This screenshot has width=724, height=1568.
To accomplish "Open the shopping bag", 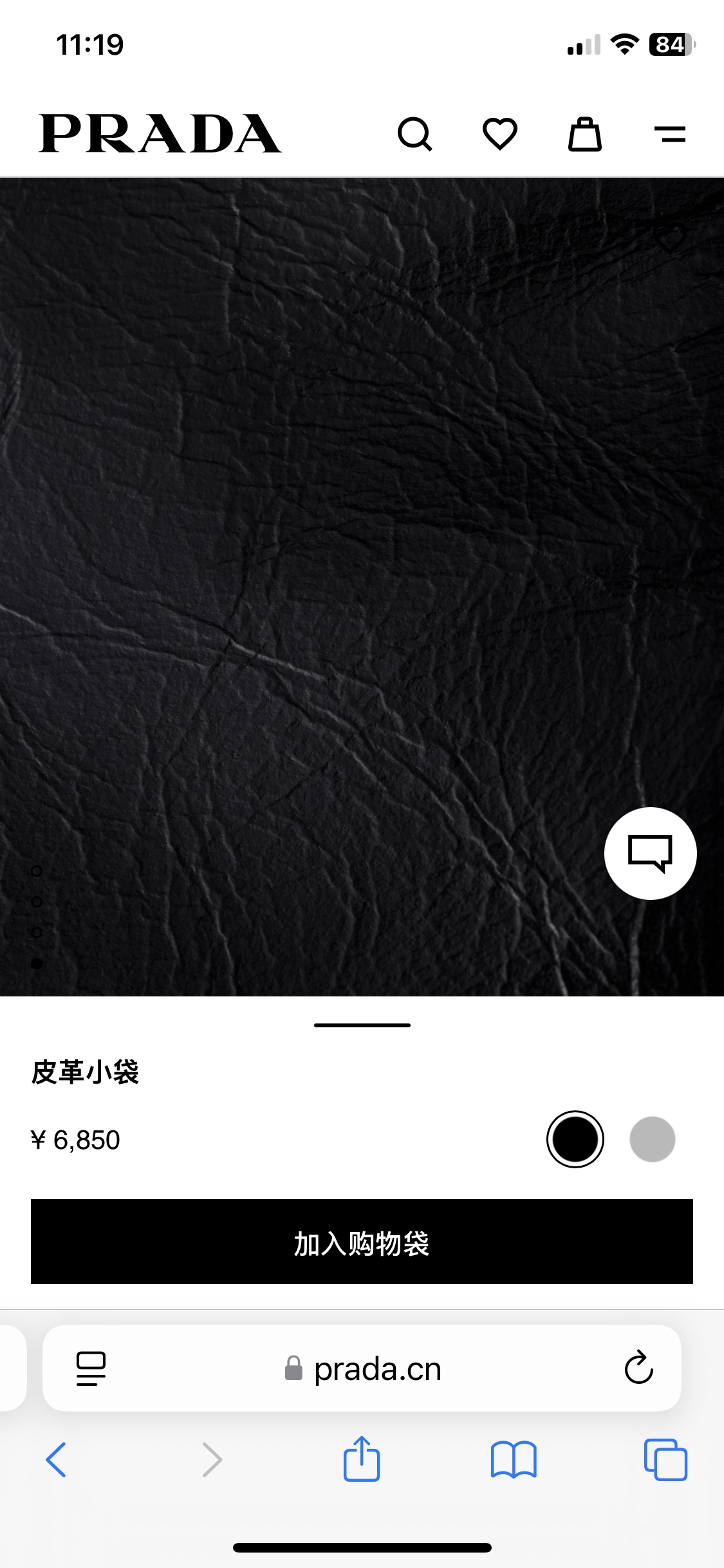I will [x=584, y=135].
